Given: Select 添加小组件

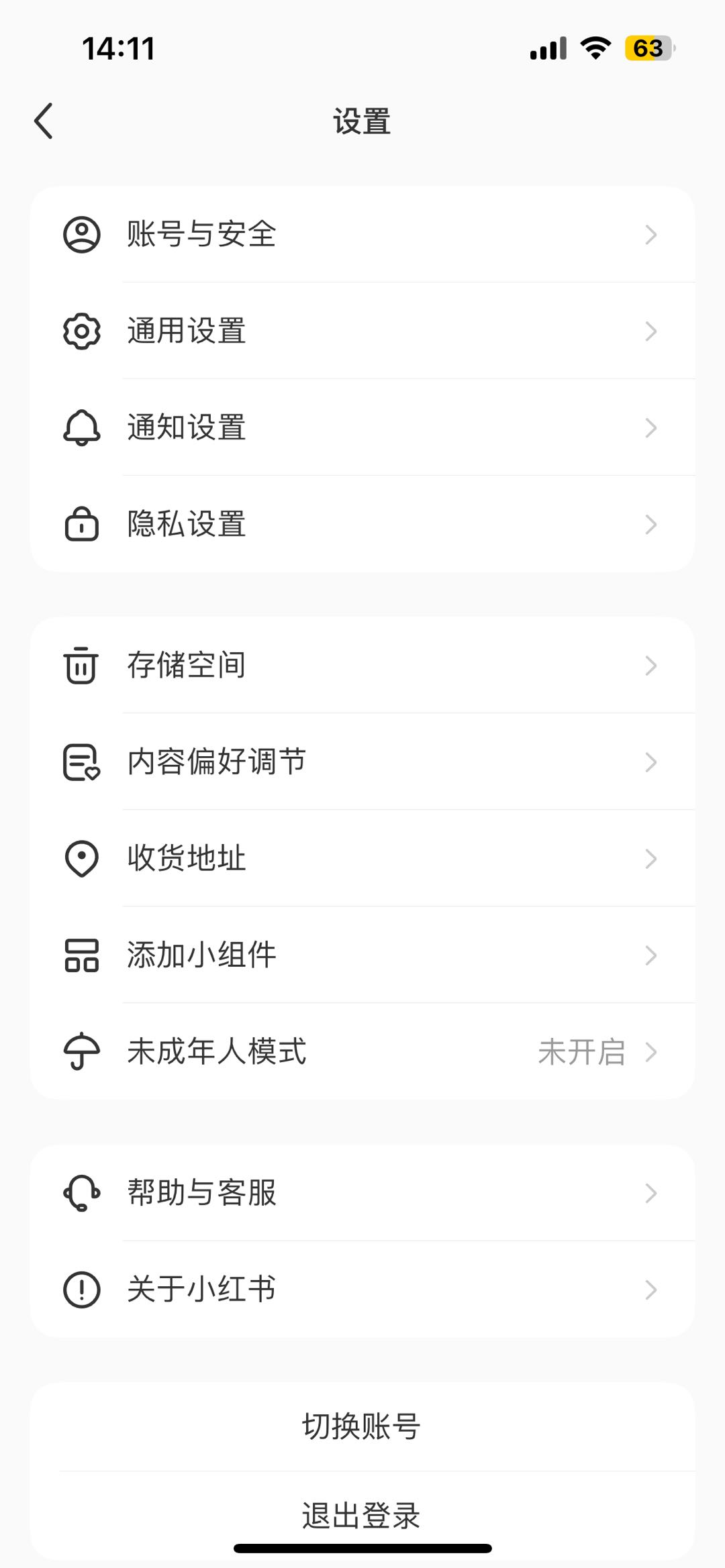Looking at the screenshot, I should click(x=362, y=955).
